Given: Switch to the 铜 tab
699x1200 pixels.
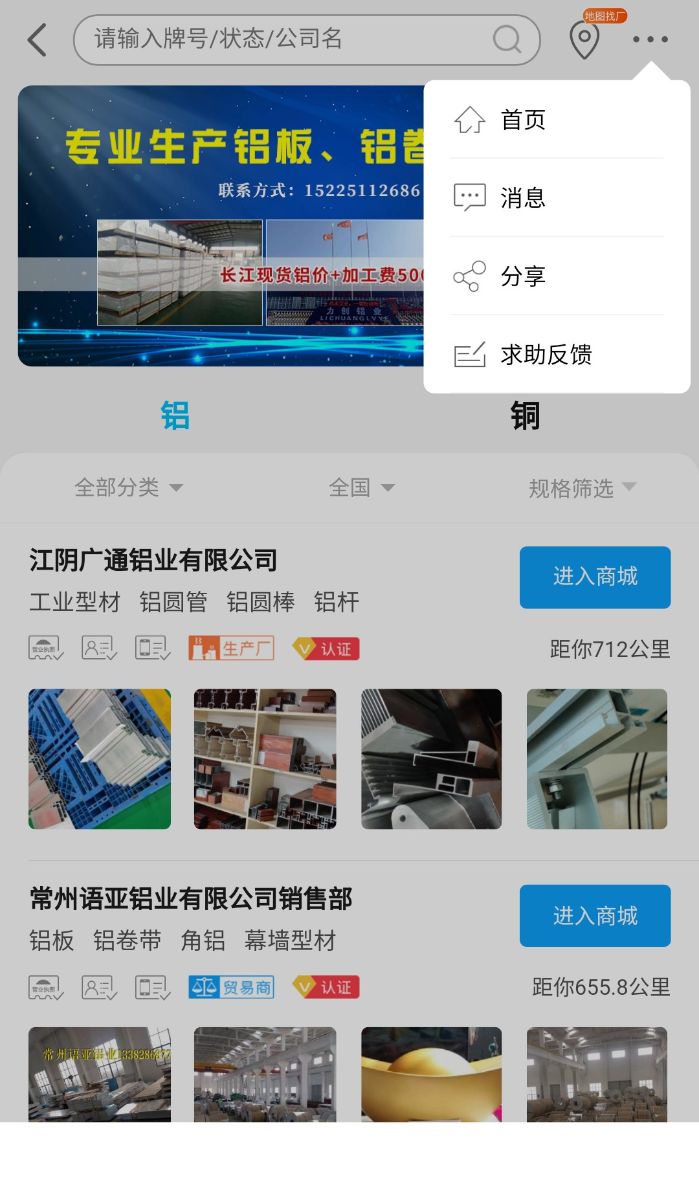Looking at the screenshot, I should coord(525,415).
